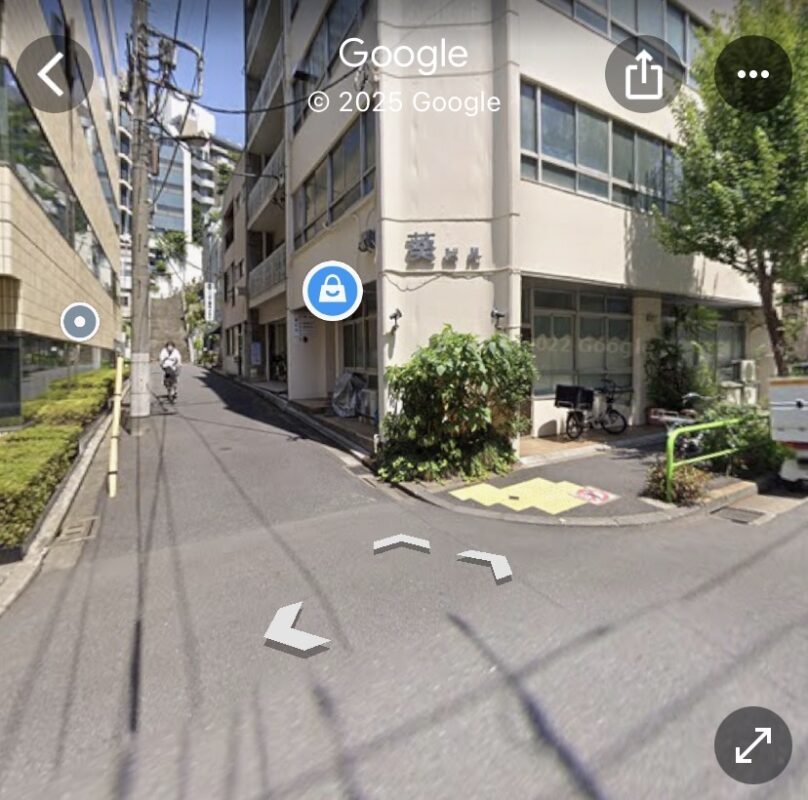Select the grey location marker on the left
The height and width of the screenshot is (800, 808).
tap(80, 322)
